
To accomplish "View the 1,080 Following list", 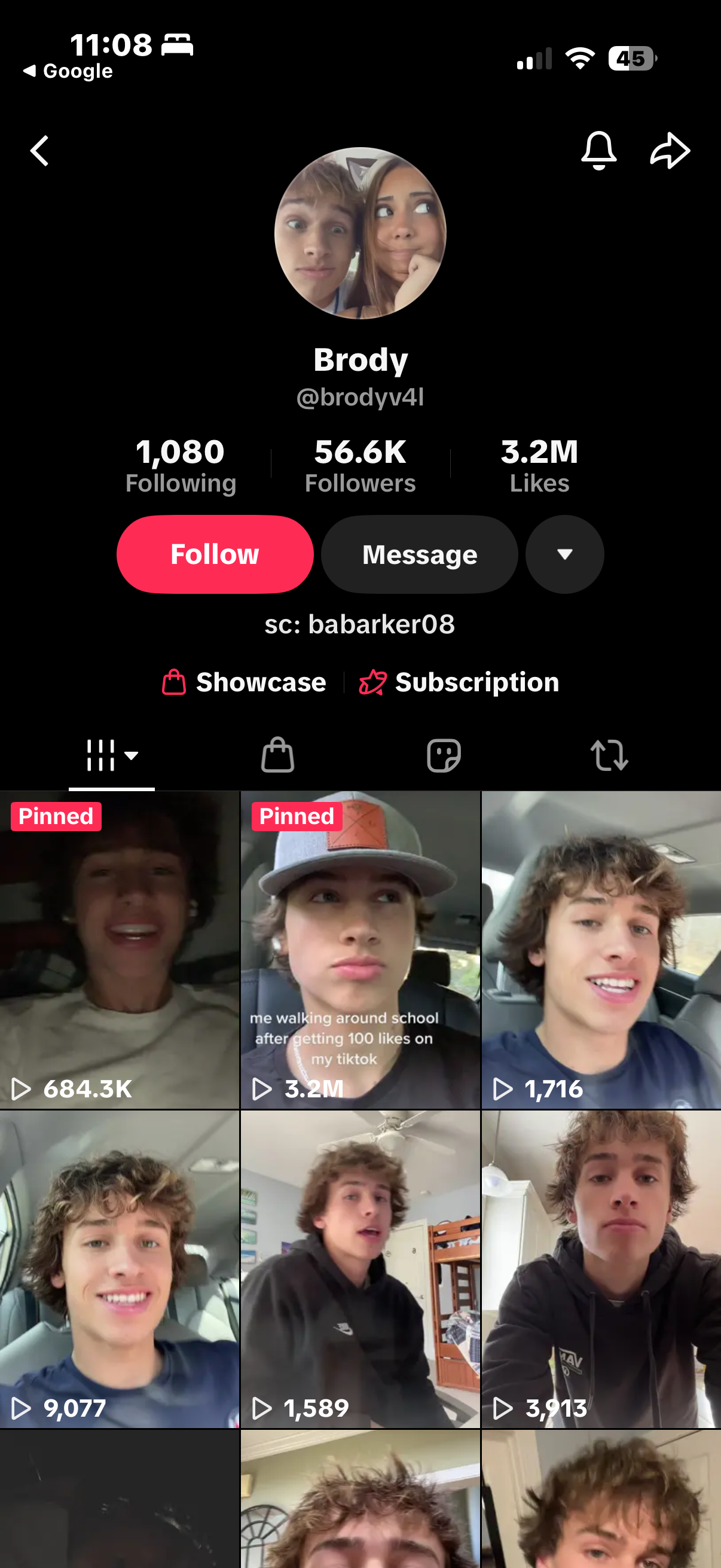I will click(181, 466).
